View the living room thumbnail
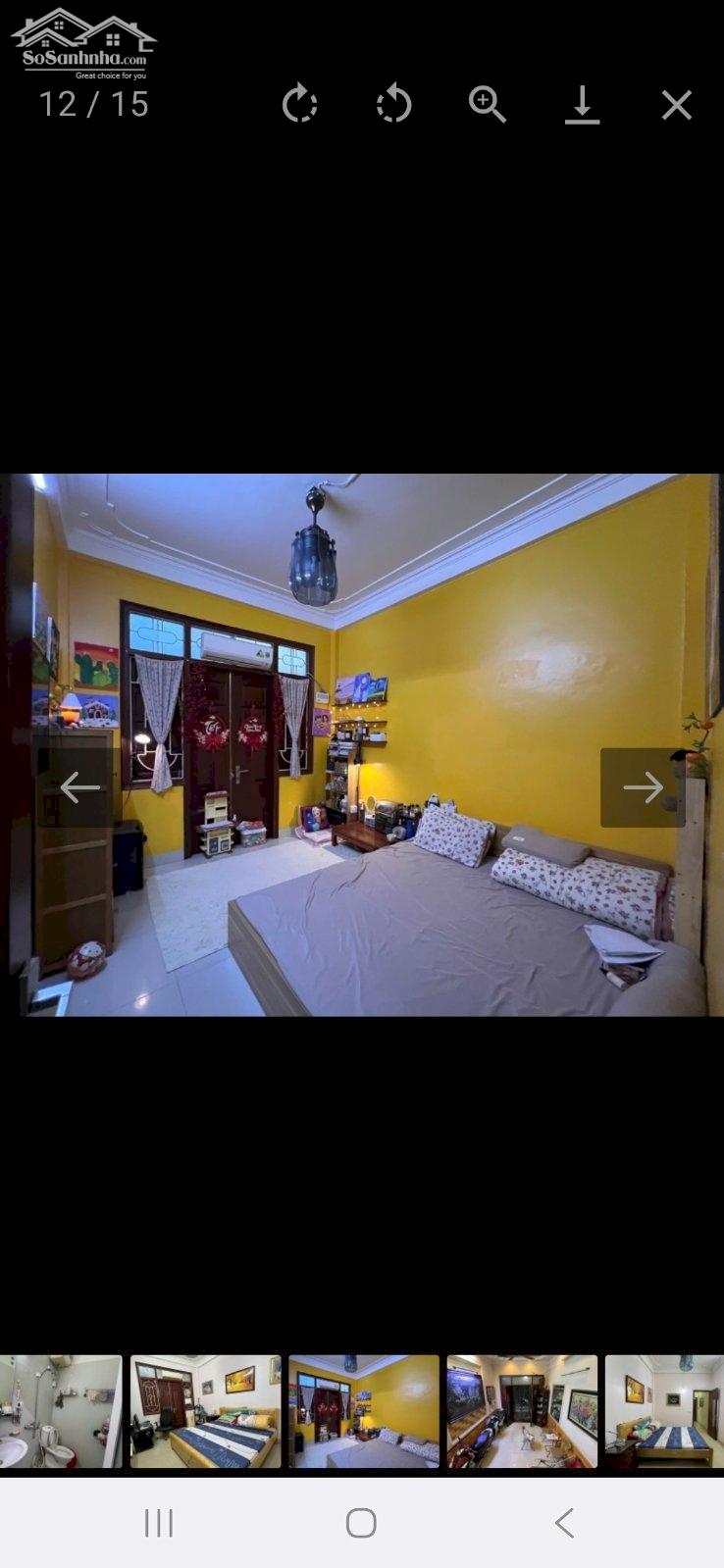 522,1411
